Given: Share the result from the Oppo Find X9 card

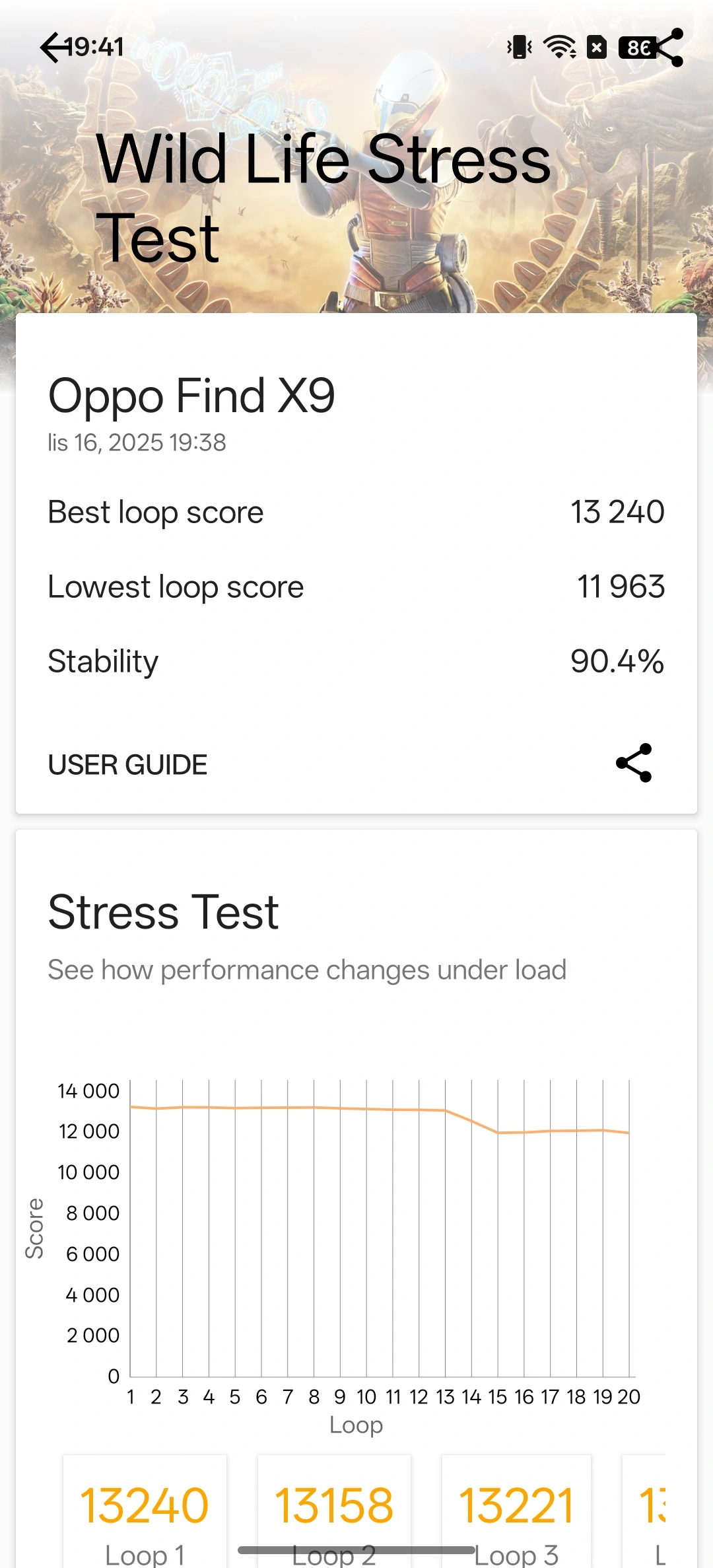Looking at the screenshot, I should pyautogui.click(x=634, y=764).
